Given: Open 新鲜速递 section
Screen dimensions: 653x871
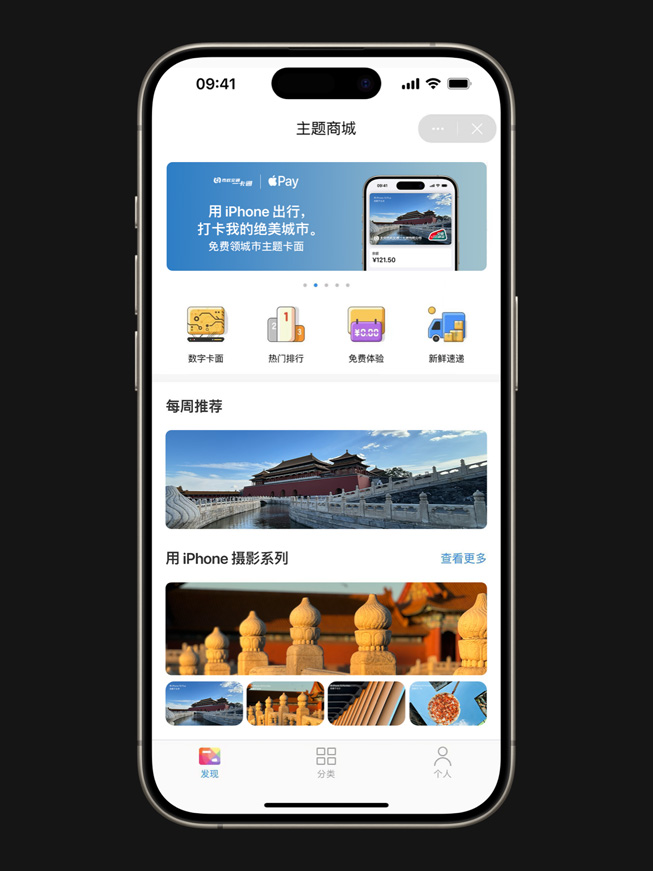Looking at the screenshot, I should click(446, 334).
